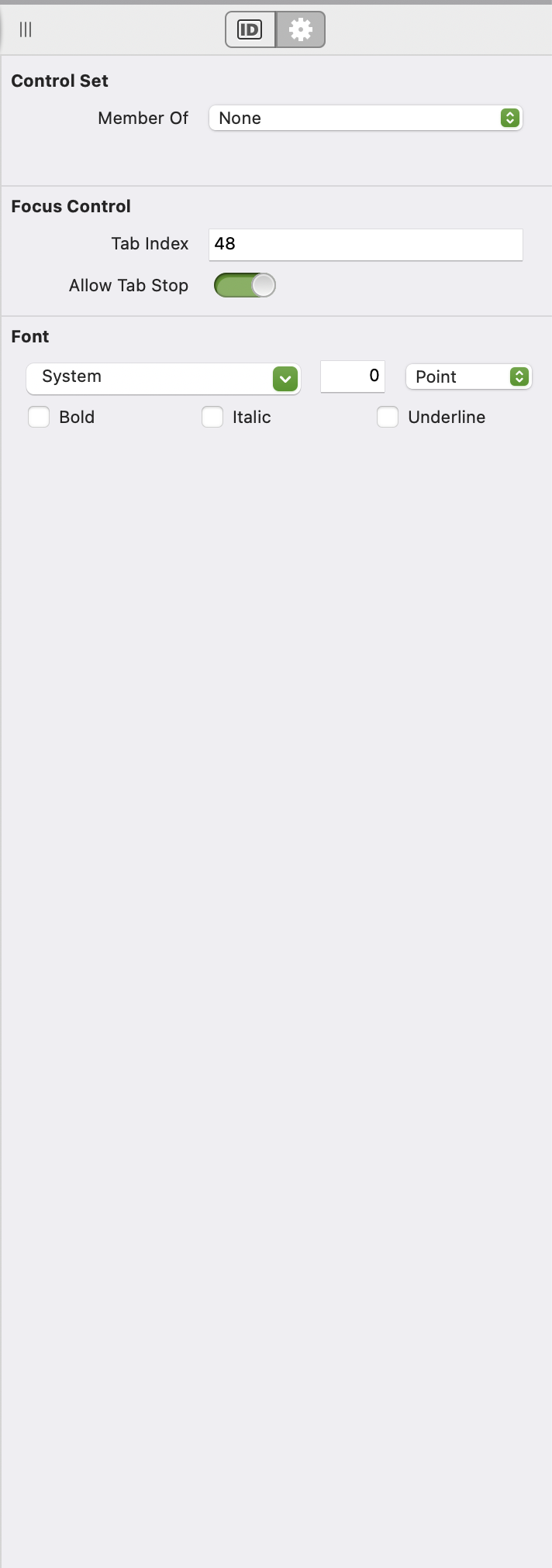This screenshot has width=552, height=1568.
Task: Open the System font dropdown
Action: pyautogui.click(x=164, y=377)
